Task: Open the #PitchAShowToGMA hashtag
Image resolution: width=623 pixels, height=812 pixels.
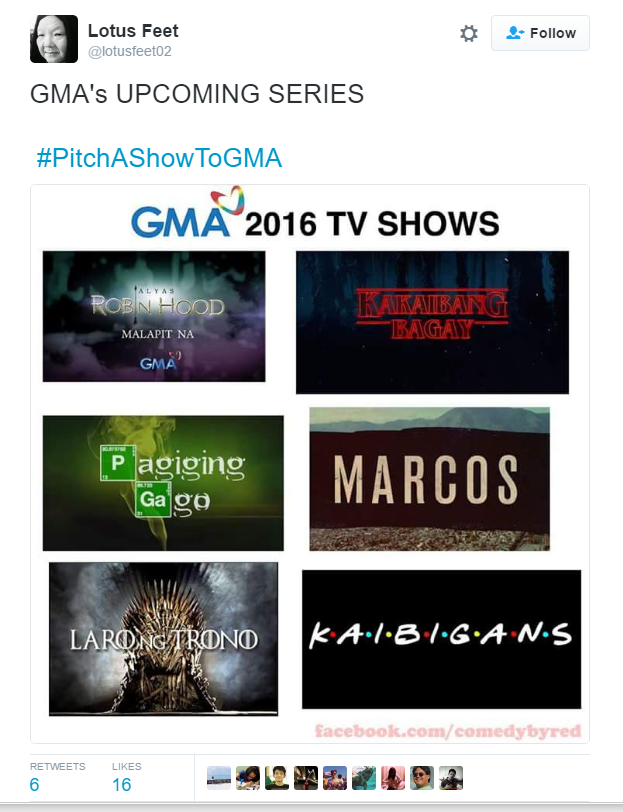Action: (x=159, y=158)
